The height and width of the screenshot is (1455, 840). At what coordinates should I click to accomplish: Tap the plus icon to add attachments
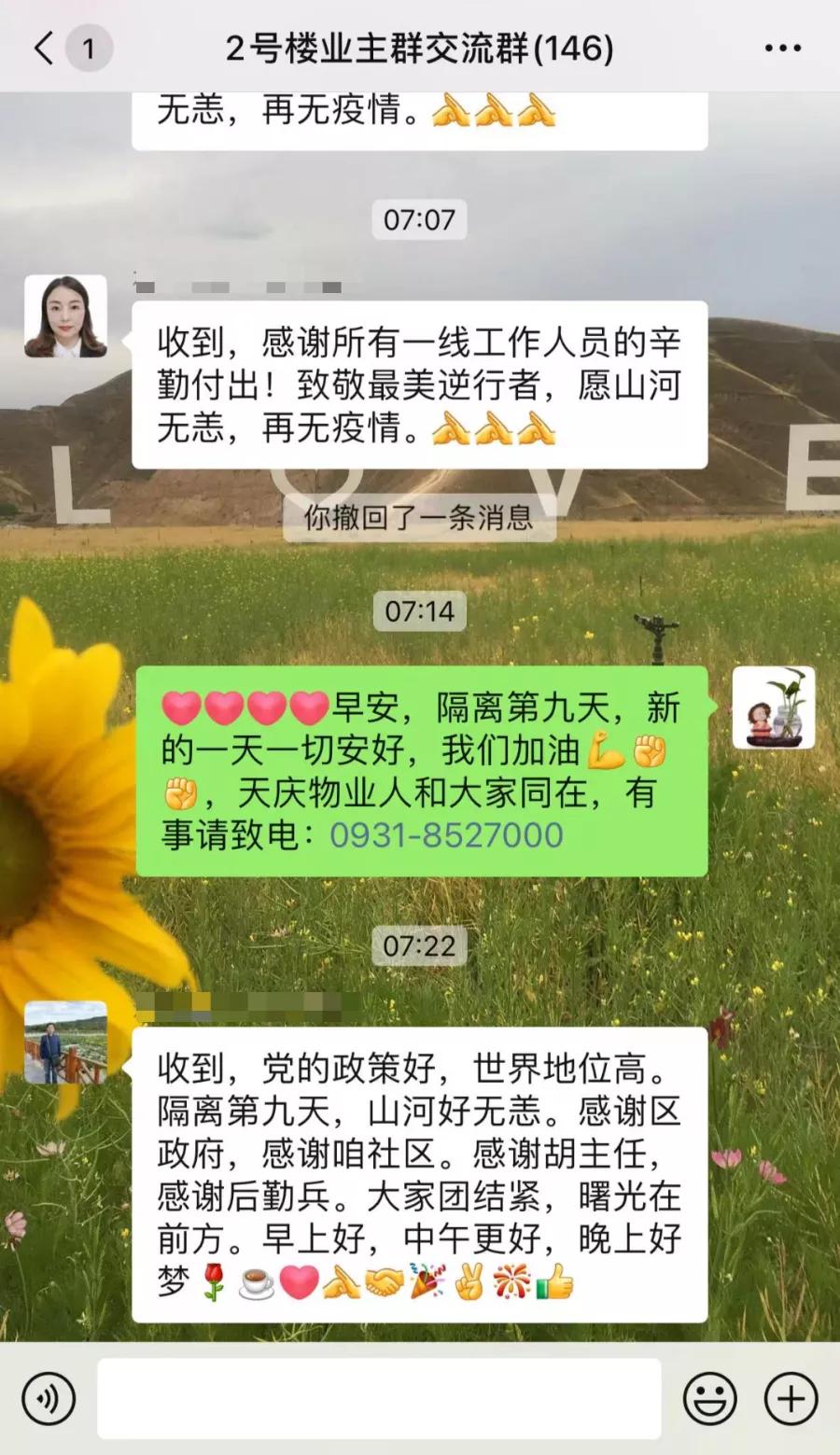(x=790, y=1397)
